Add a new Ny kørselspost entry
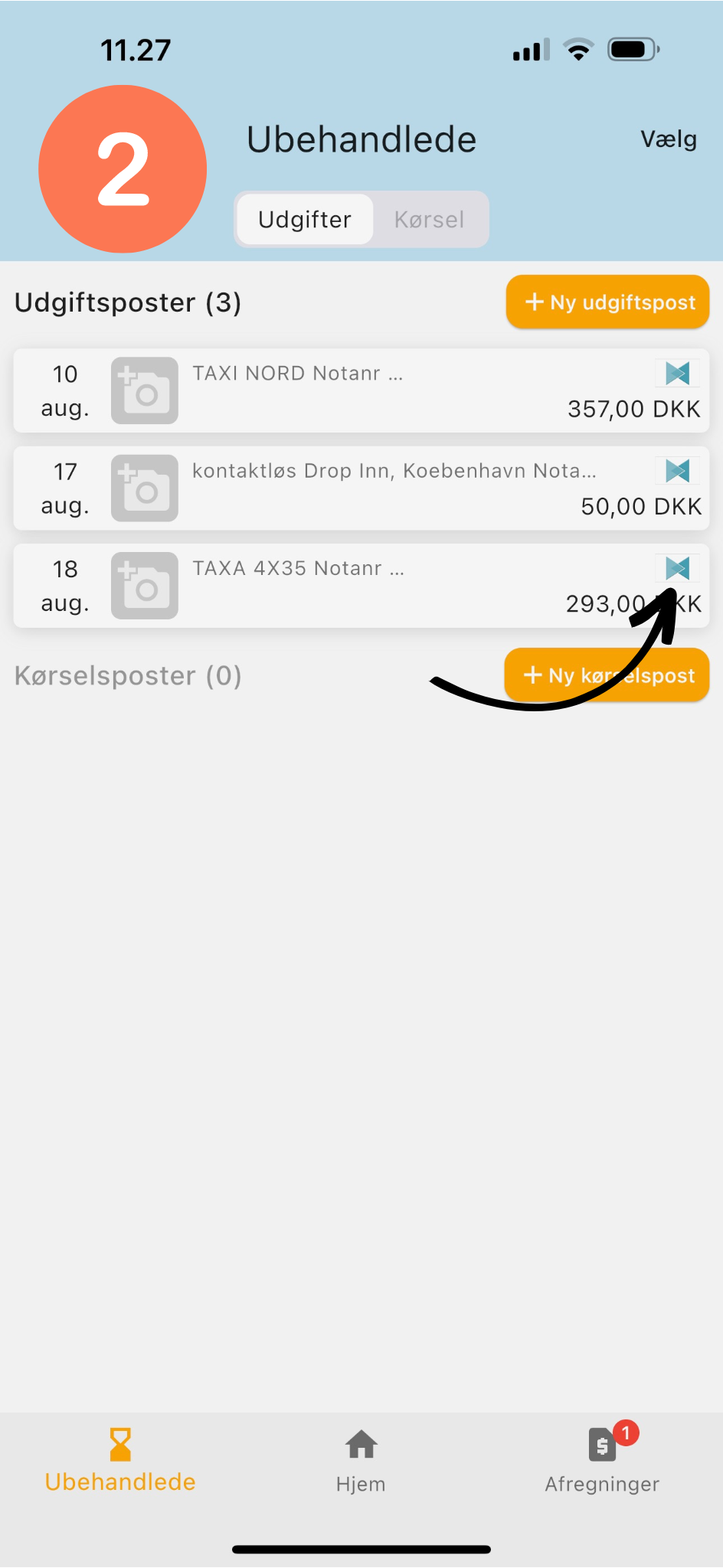The height and width of the screenshot is (1568, 723). 607,675
